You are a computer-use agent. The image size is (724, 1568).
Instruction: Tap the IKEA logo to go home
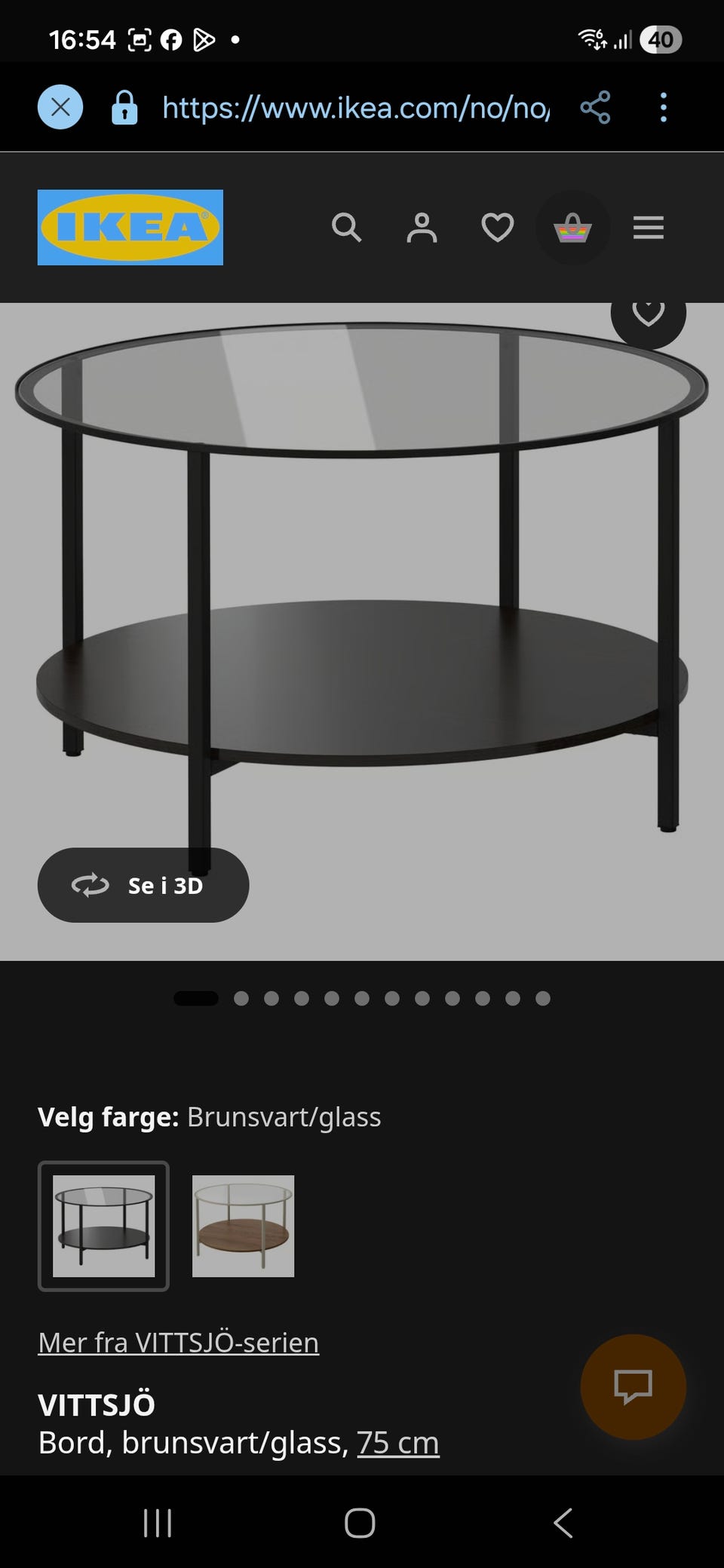click(x=130, y=227)
